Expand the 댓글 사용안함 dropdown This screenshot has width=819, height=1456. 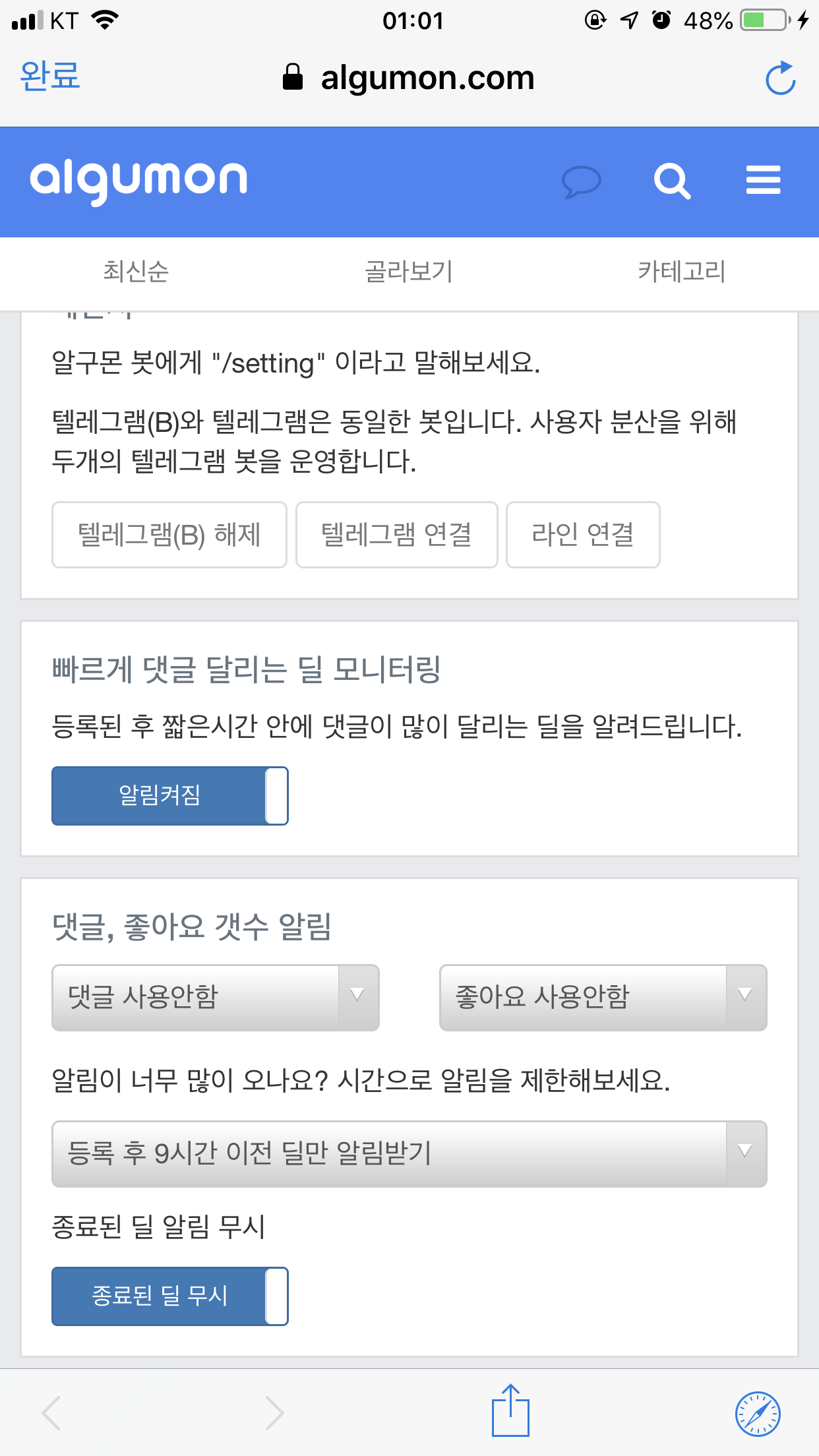[216, 998]
